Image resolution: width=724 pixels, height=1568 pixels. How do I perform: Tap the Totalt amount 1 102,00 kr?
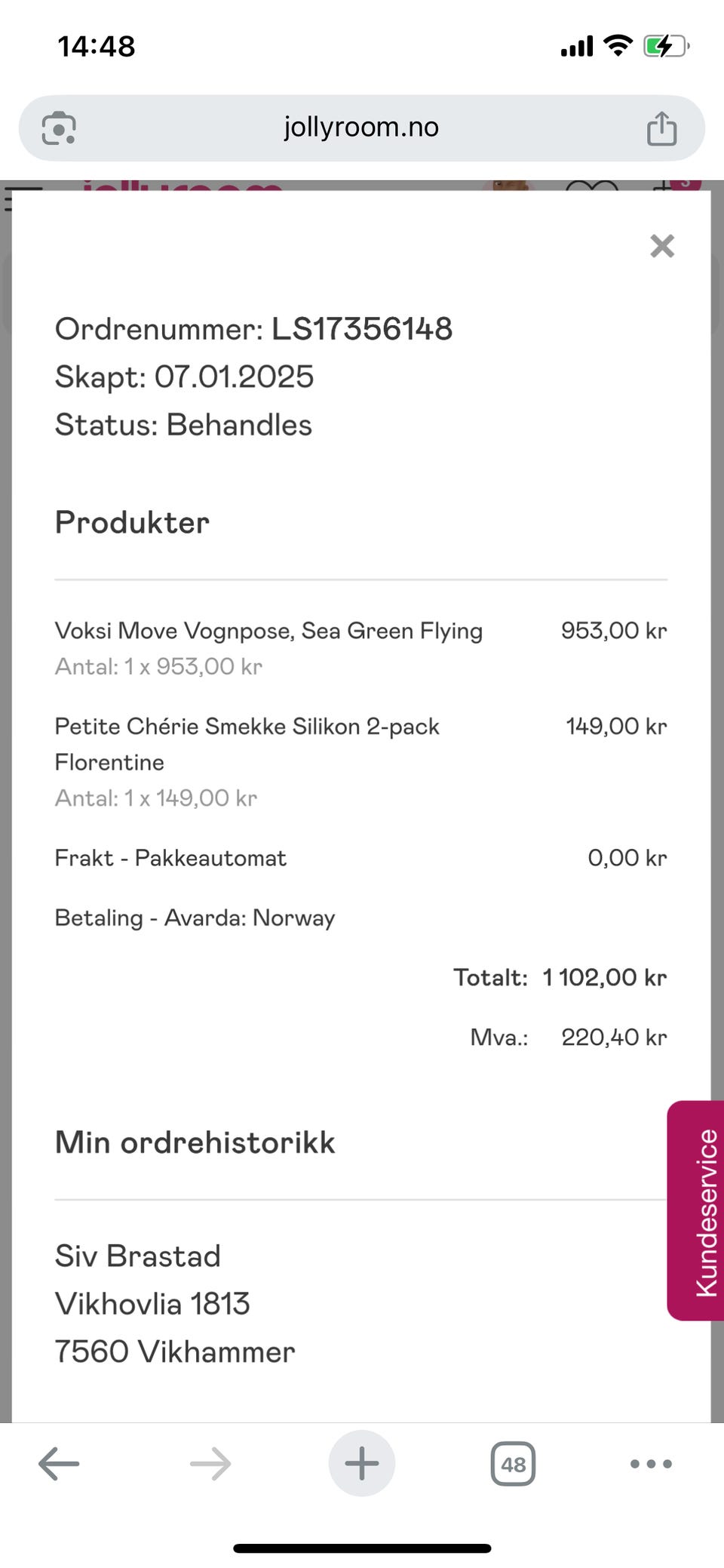click(603, 977)
